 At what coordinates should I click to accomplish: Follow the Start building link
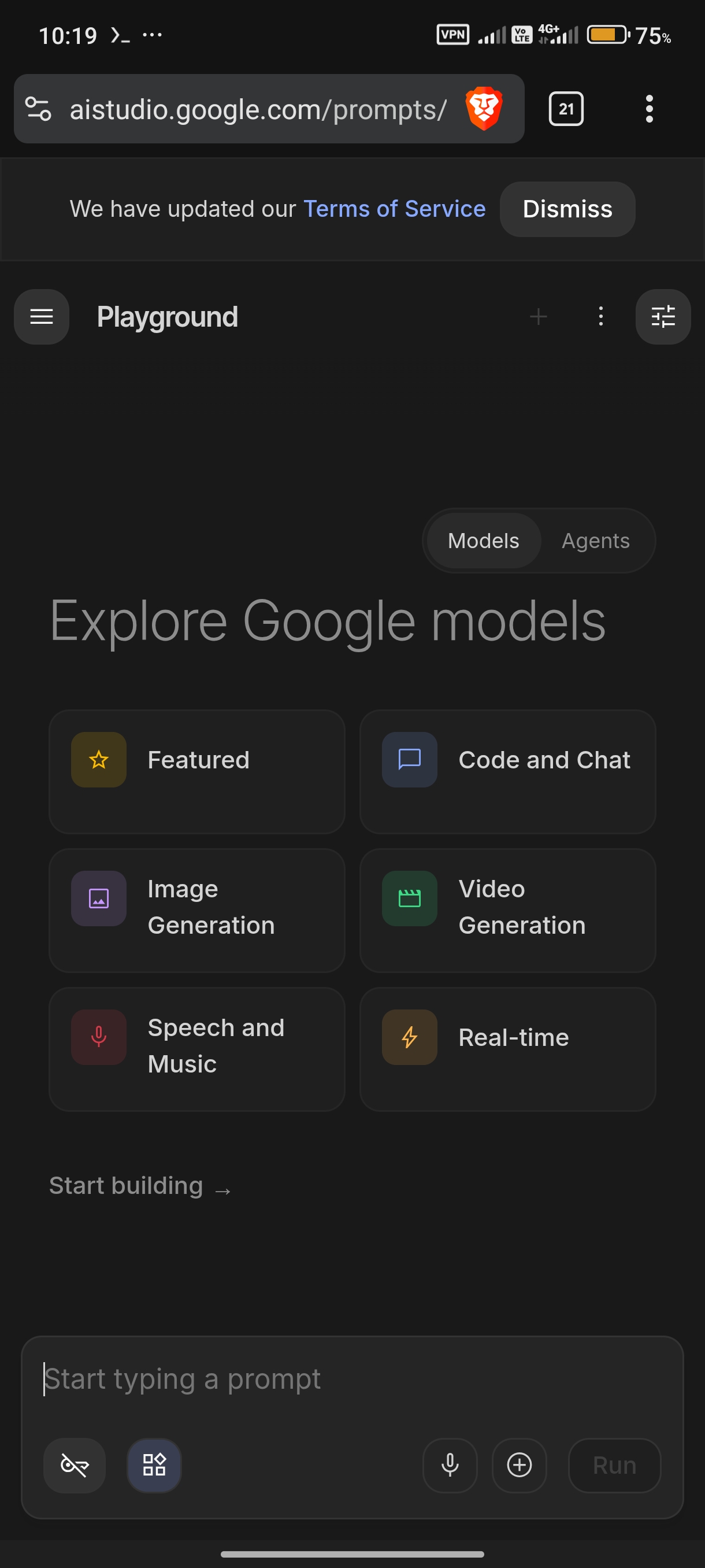(x=140, y=1186)
